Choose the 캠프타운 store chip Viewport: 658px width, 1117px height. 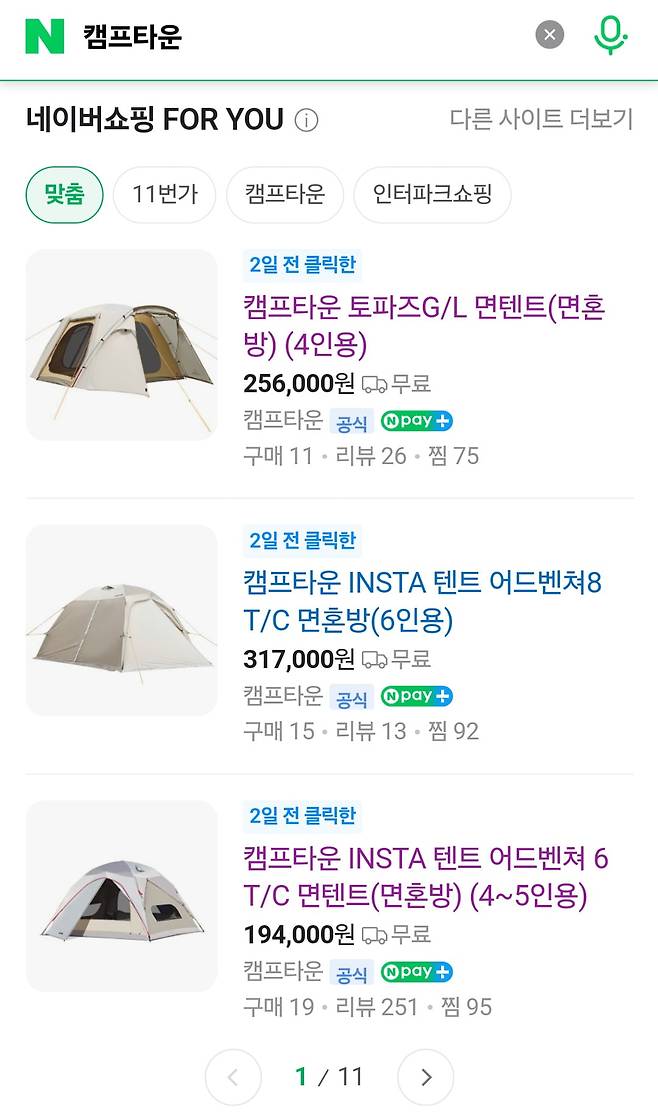285,193
